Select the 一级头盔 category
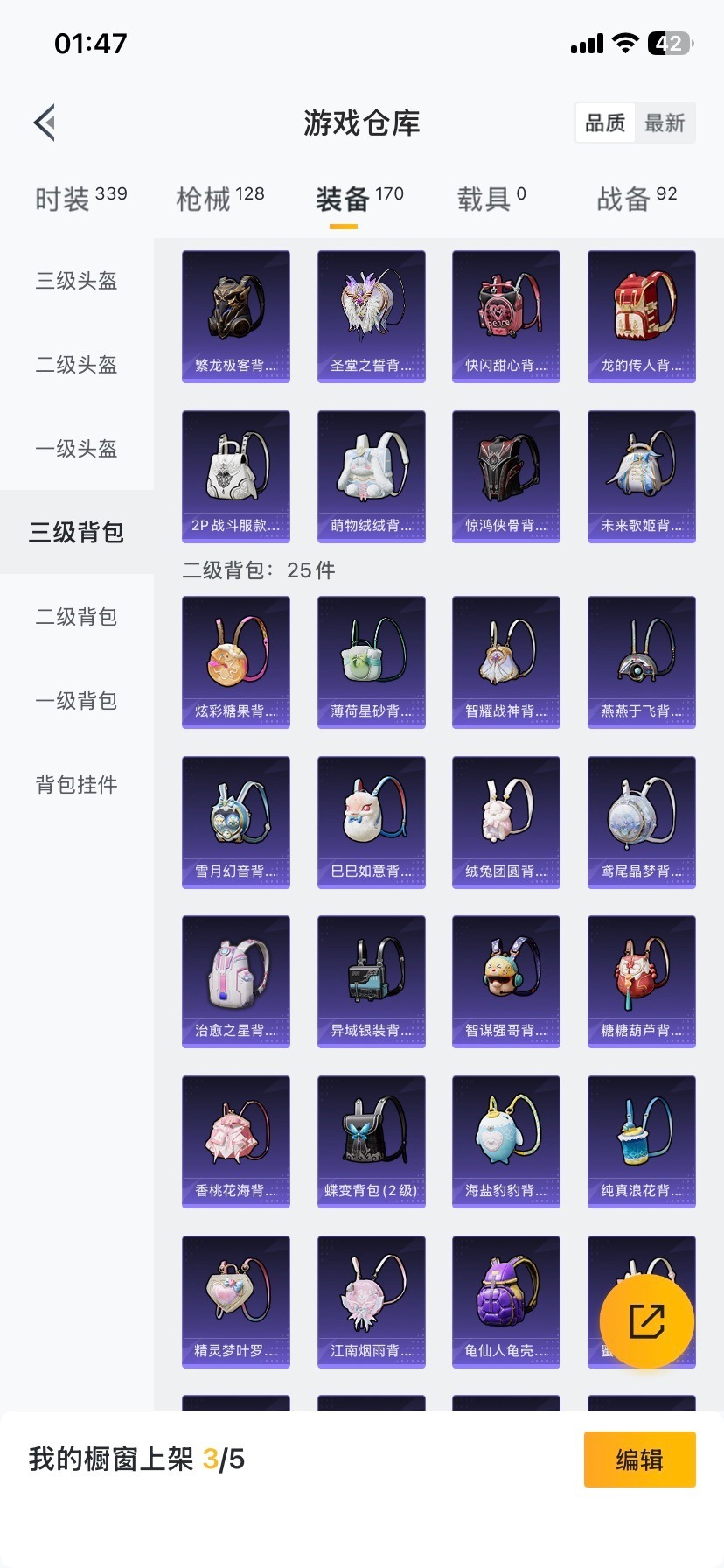Viewport: 724px width, 1568px height. click(x=76, y=449)
